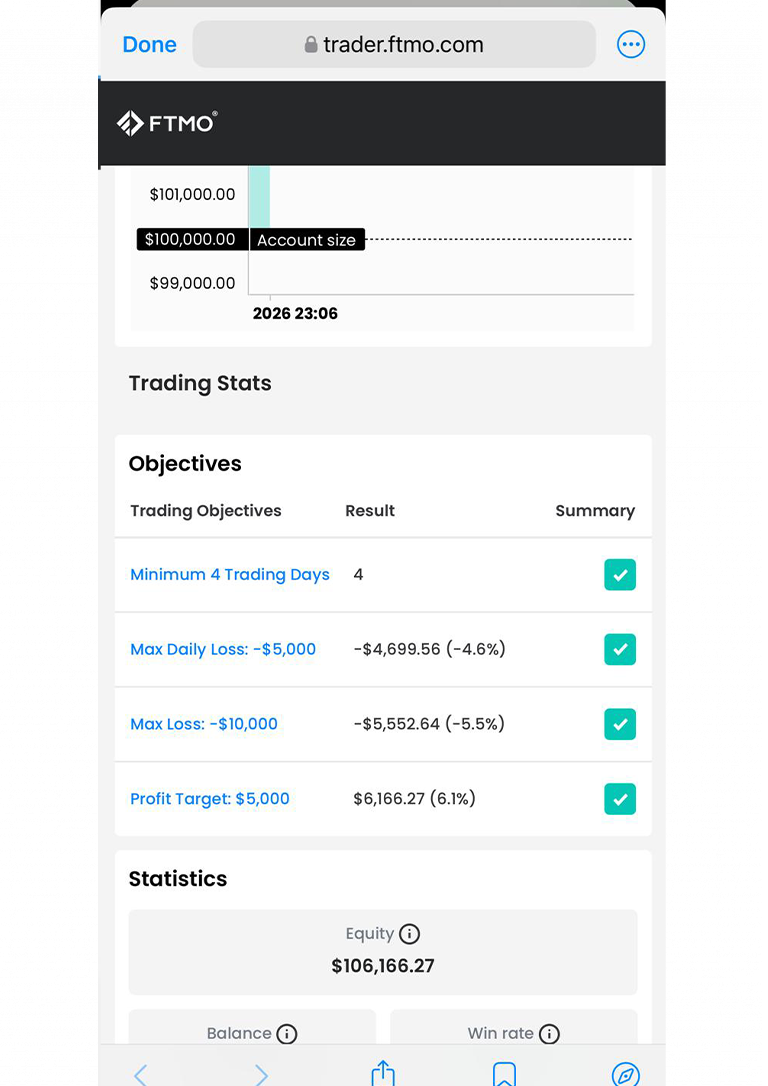Screen dimensions: 768x1086
Task: Show info about Equity
Action: pyautogui.click(x=409, y=934)
